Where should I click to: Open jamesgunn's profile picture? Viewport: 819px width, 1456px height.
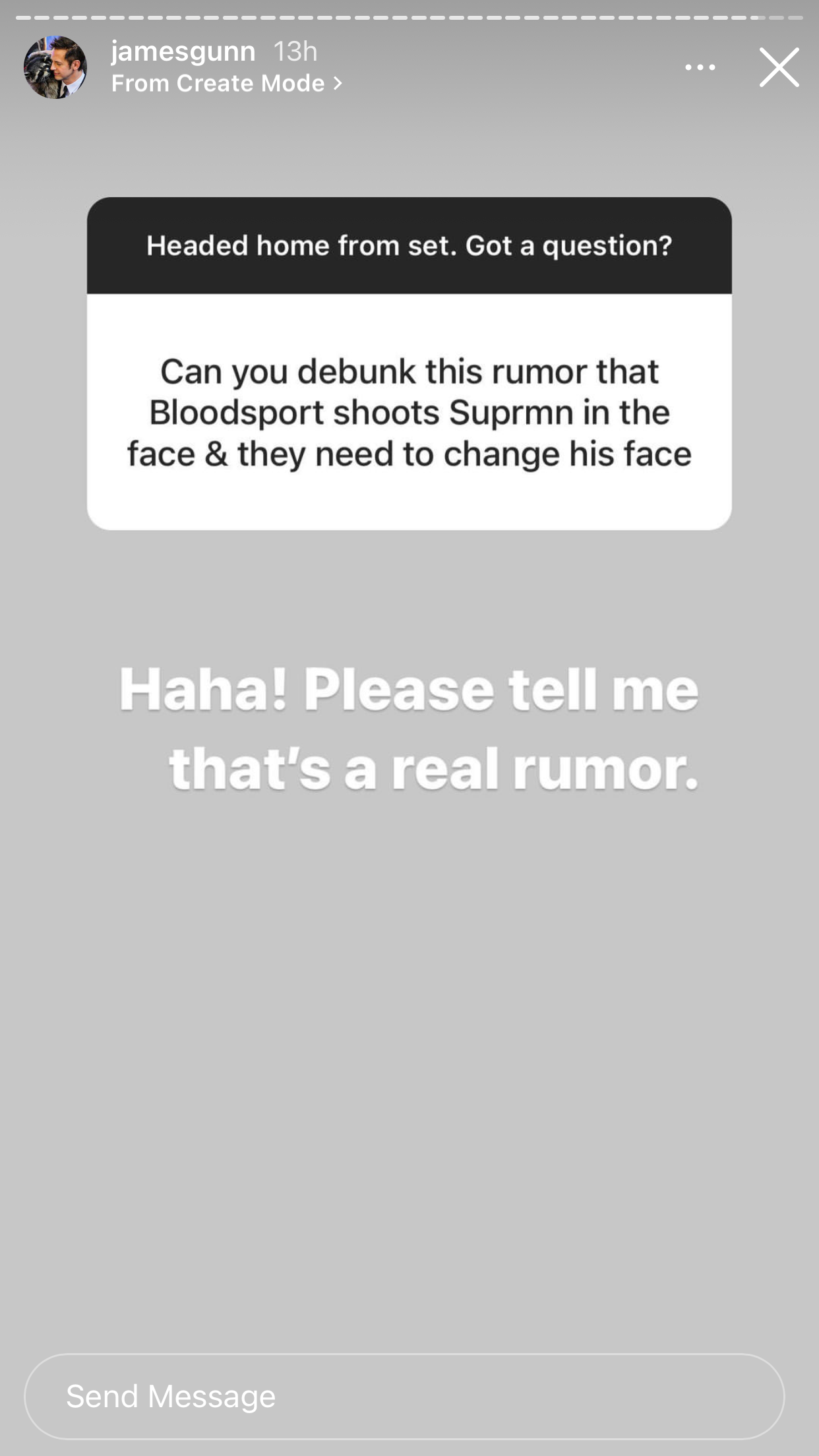(x=55, y=67)
